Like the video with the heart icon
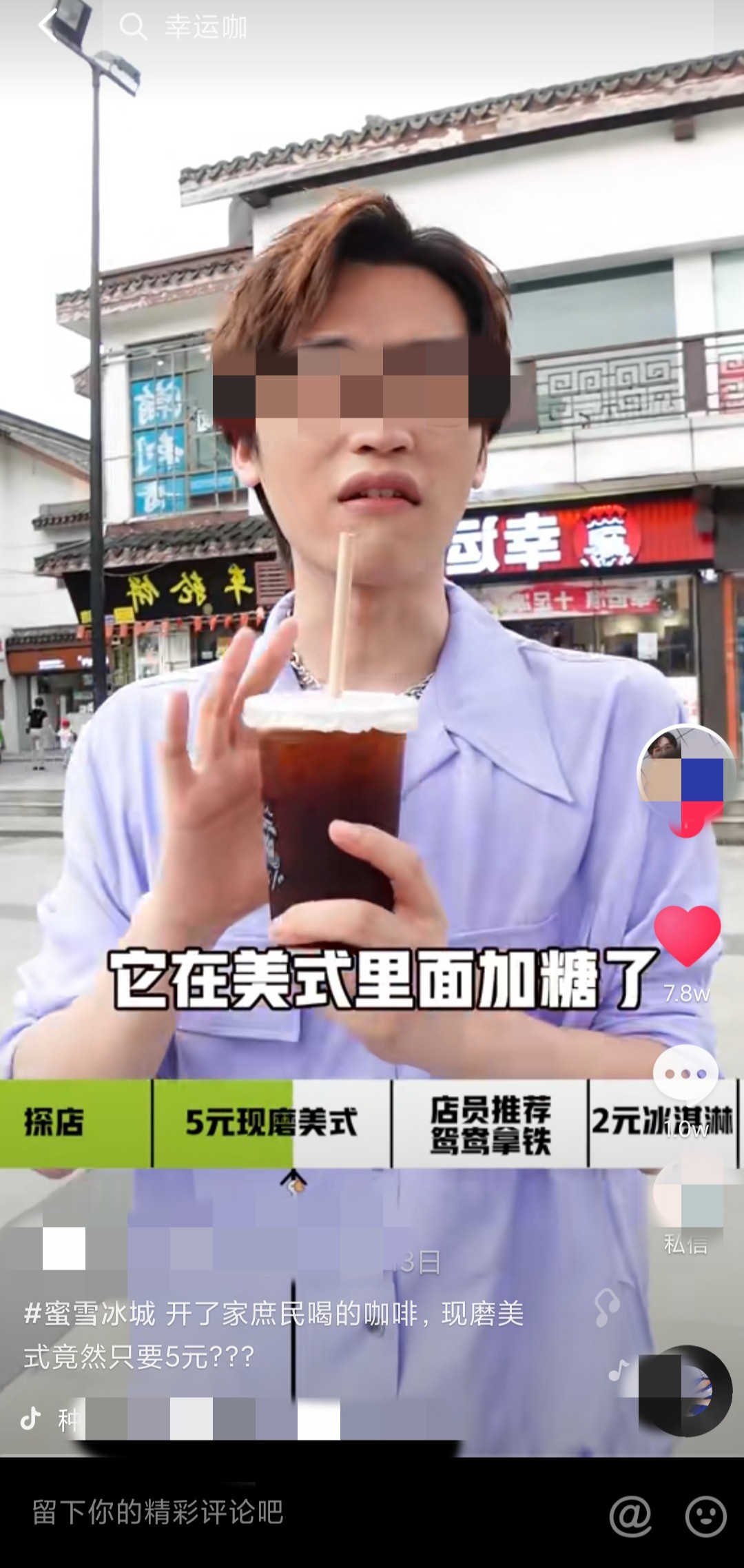Image resolution: width=744 pixels, height=1568 pixels. click(x=687, y=935)
